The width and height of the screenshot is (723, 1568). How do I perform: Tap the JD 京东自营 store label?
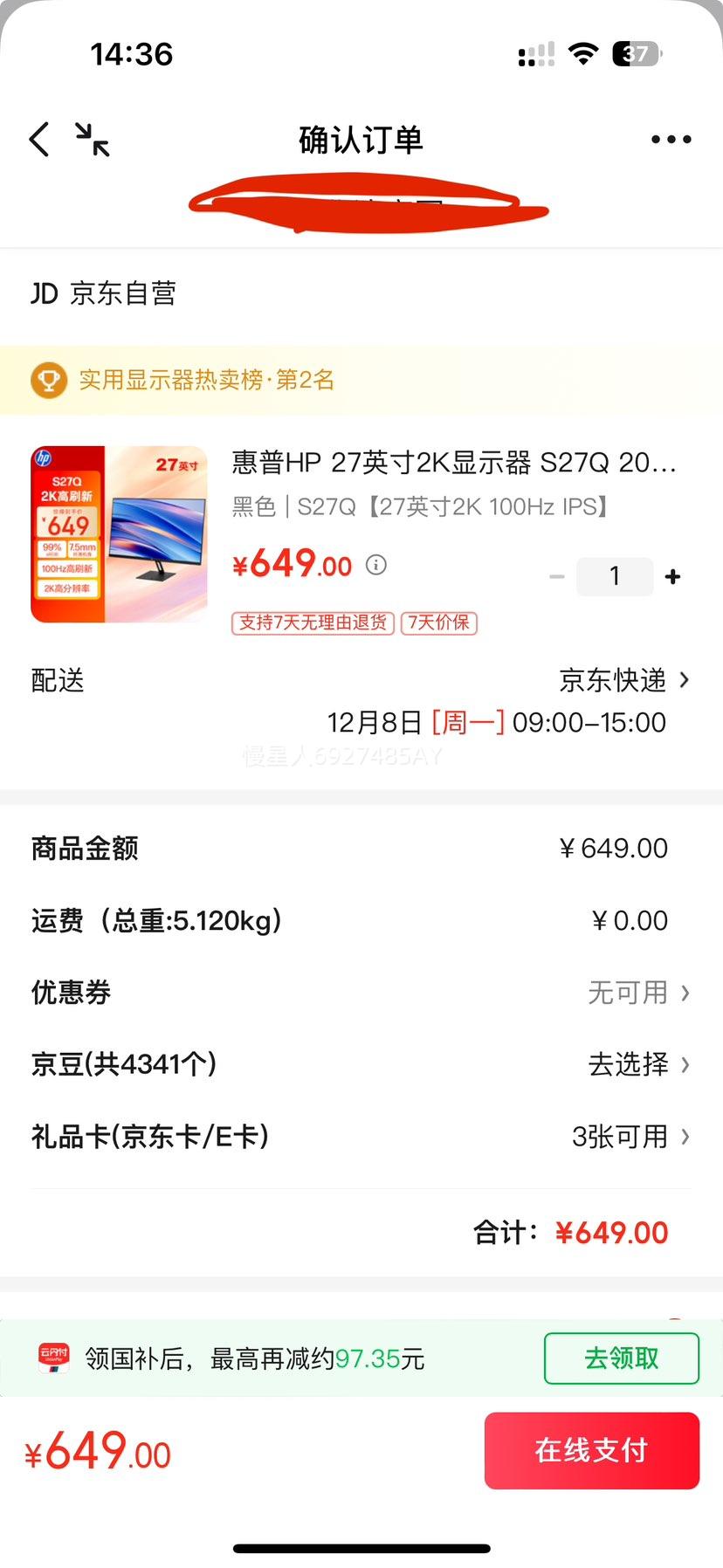(100, 293)
